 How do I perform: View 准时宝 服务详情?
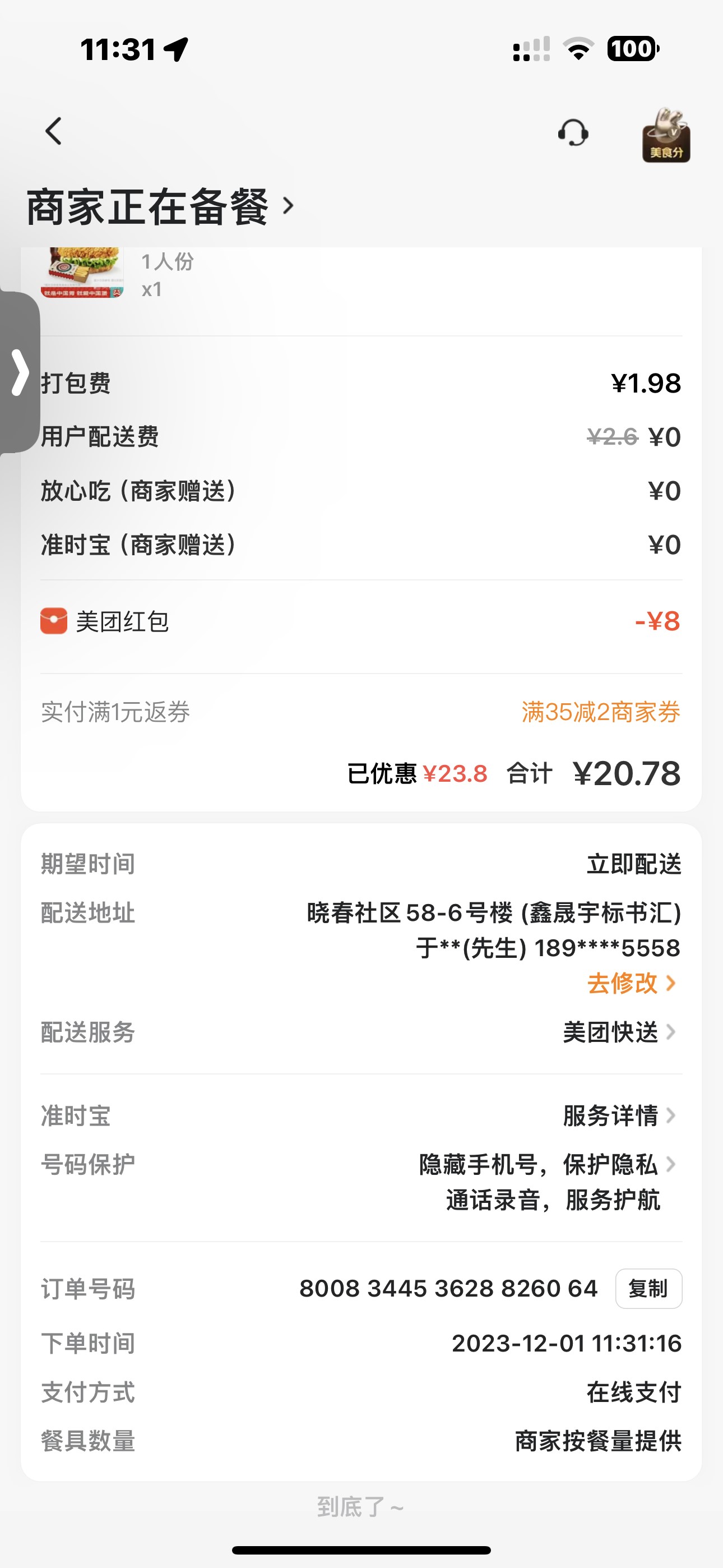click(618, 1115)
